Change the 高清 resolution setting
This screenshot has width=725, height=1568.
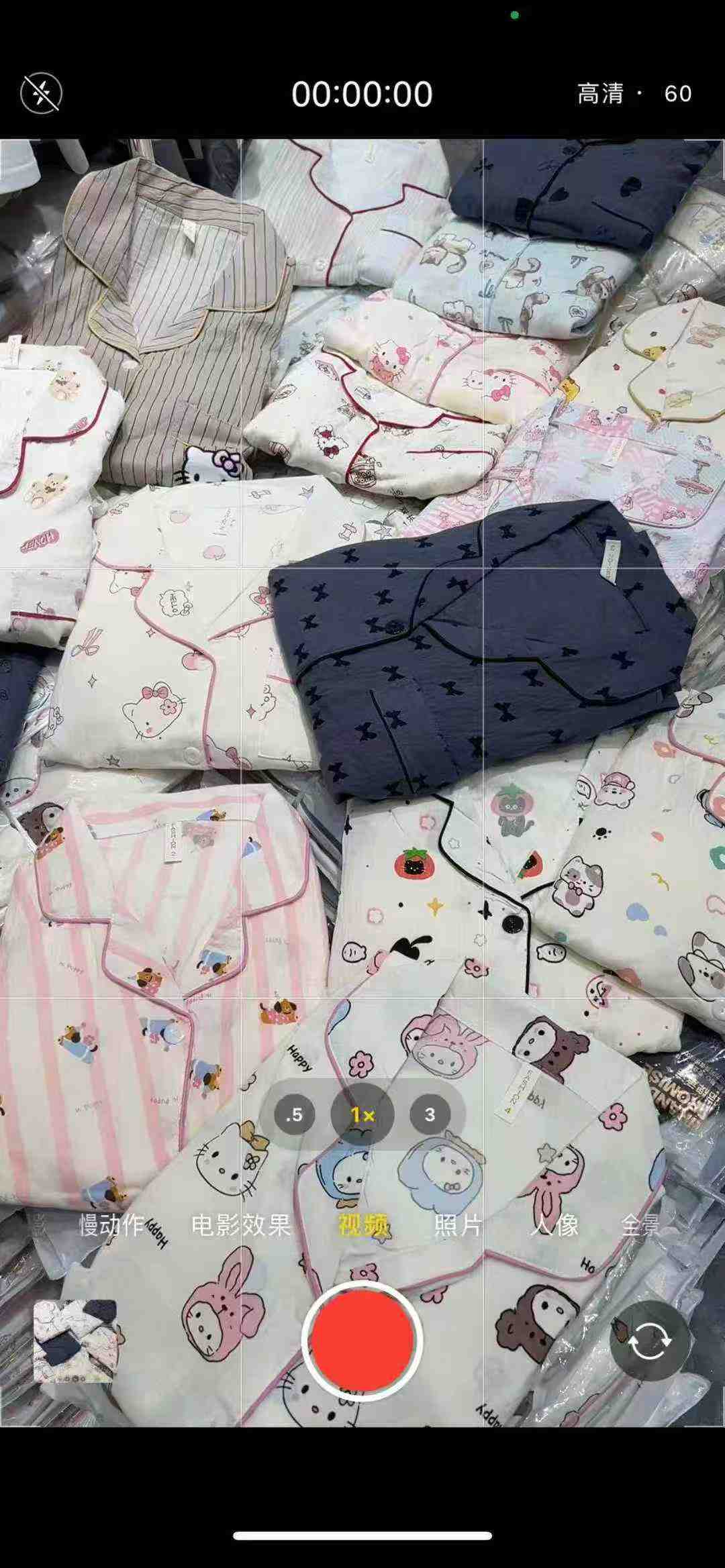[x=600, y=93]
